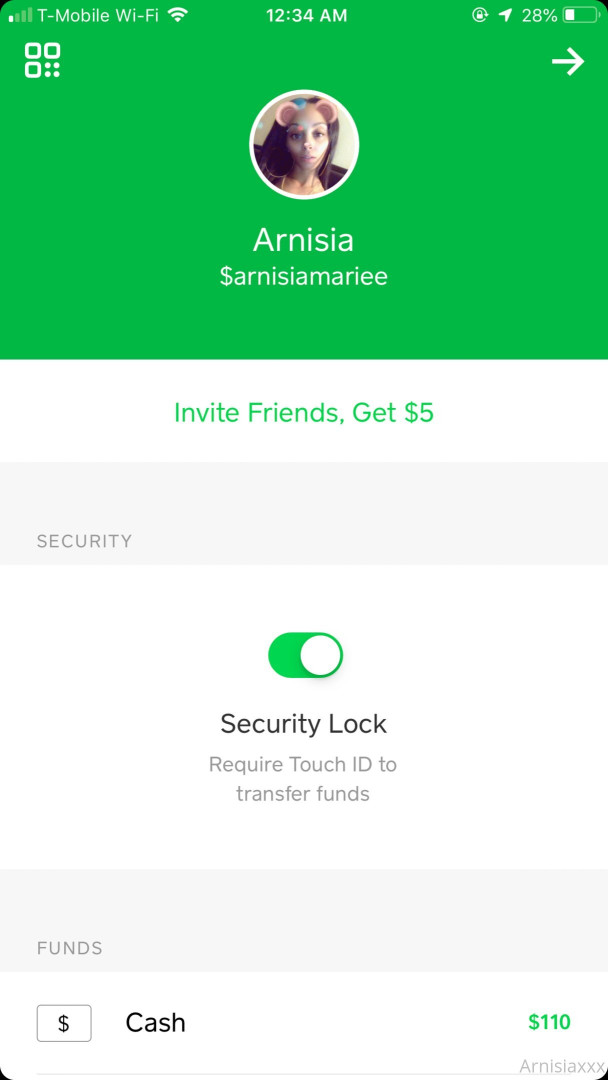Screen dimensions: 608x1080
Task: Tap the right arrow to go back
Action: click(567, 62)
